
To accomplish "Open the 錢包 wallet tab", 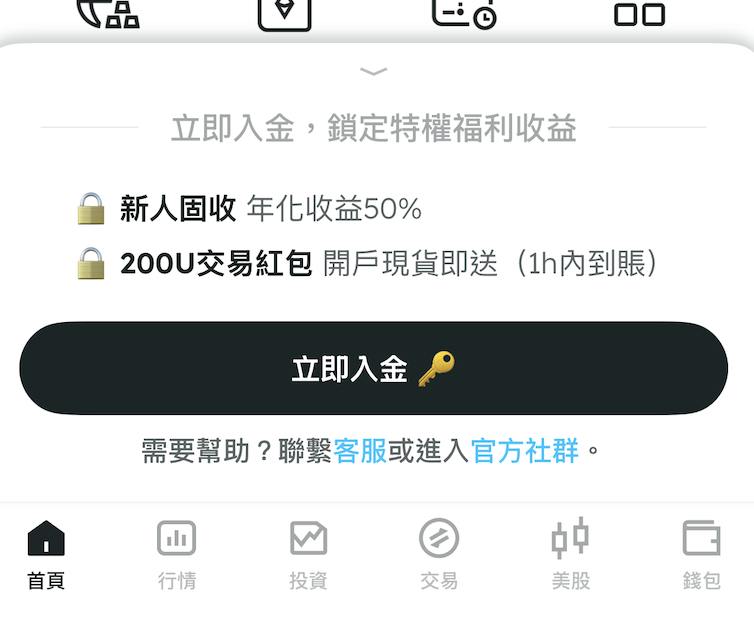I will click(x=701, y=554).
